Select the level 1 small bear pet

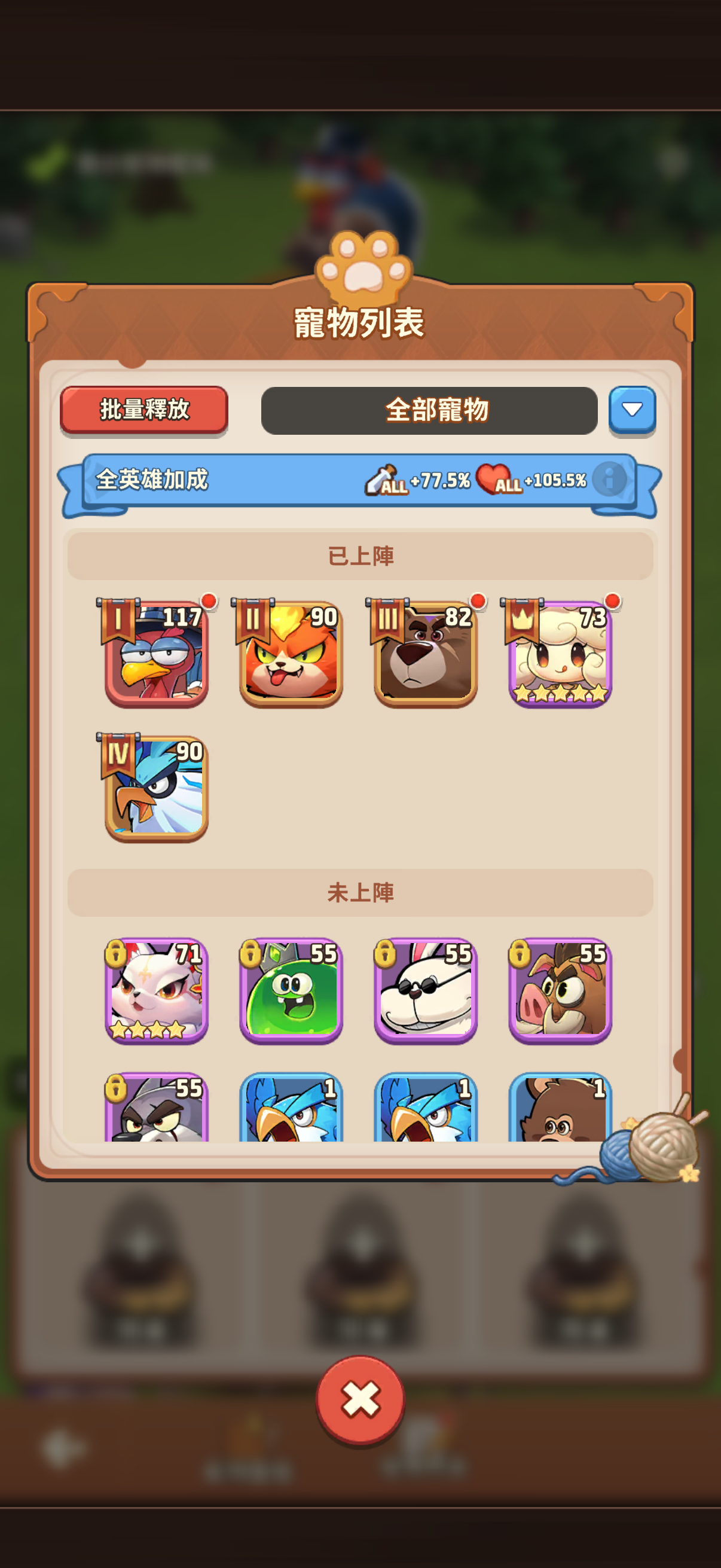[560, 1109]
